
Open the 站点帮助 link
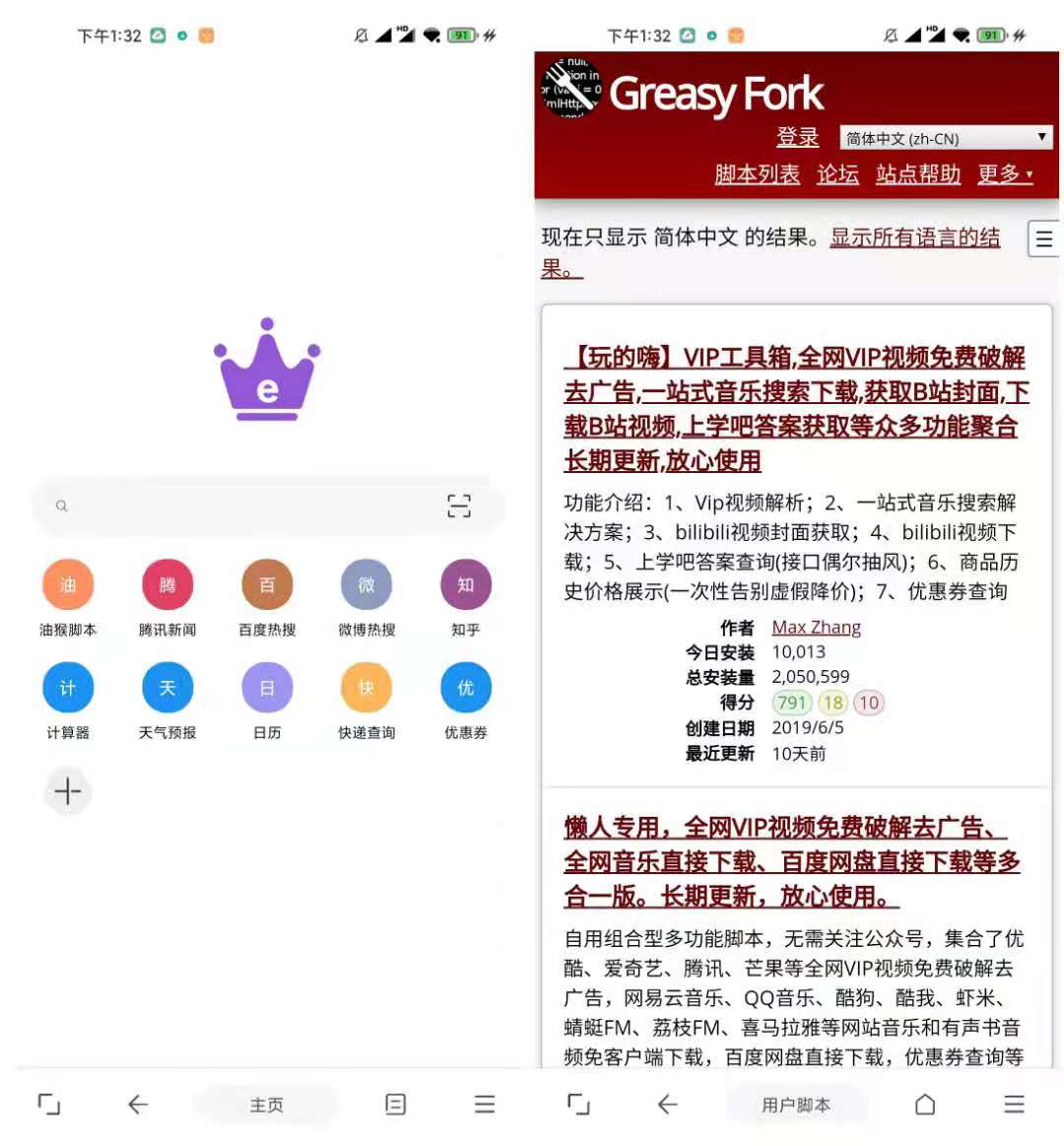918,174
